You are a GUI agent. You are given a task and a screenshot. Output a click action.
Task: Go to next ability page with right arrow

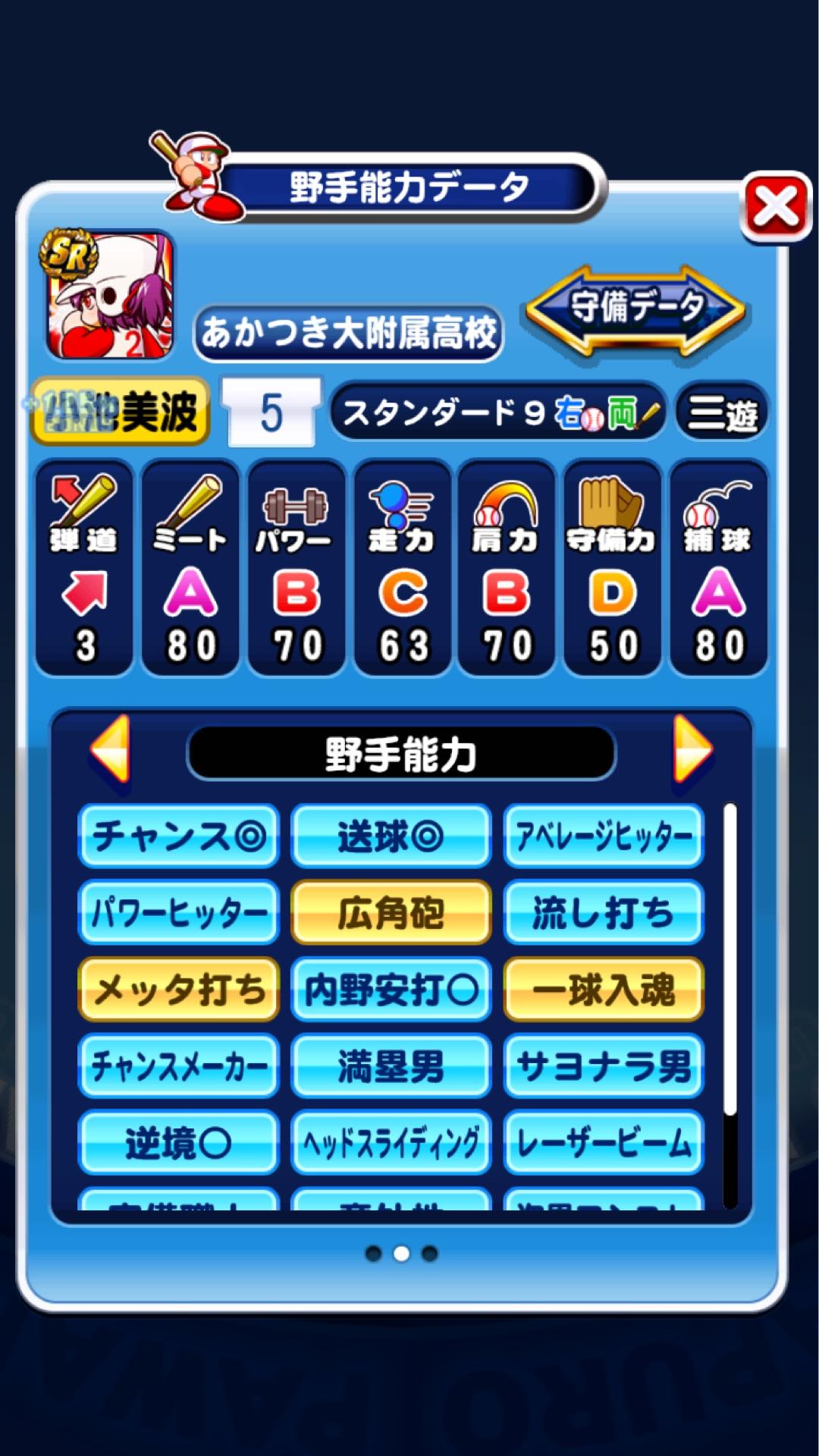click(x=692, y=749)
